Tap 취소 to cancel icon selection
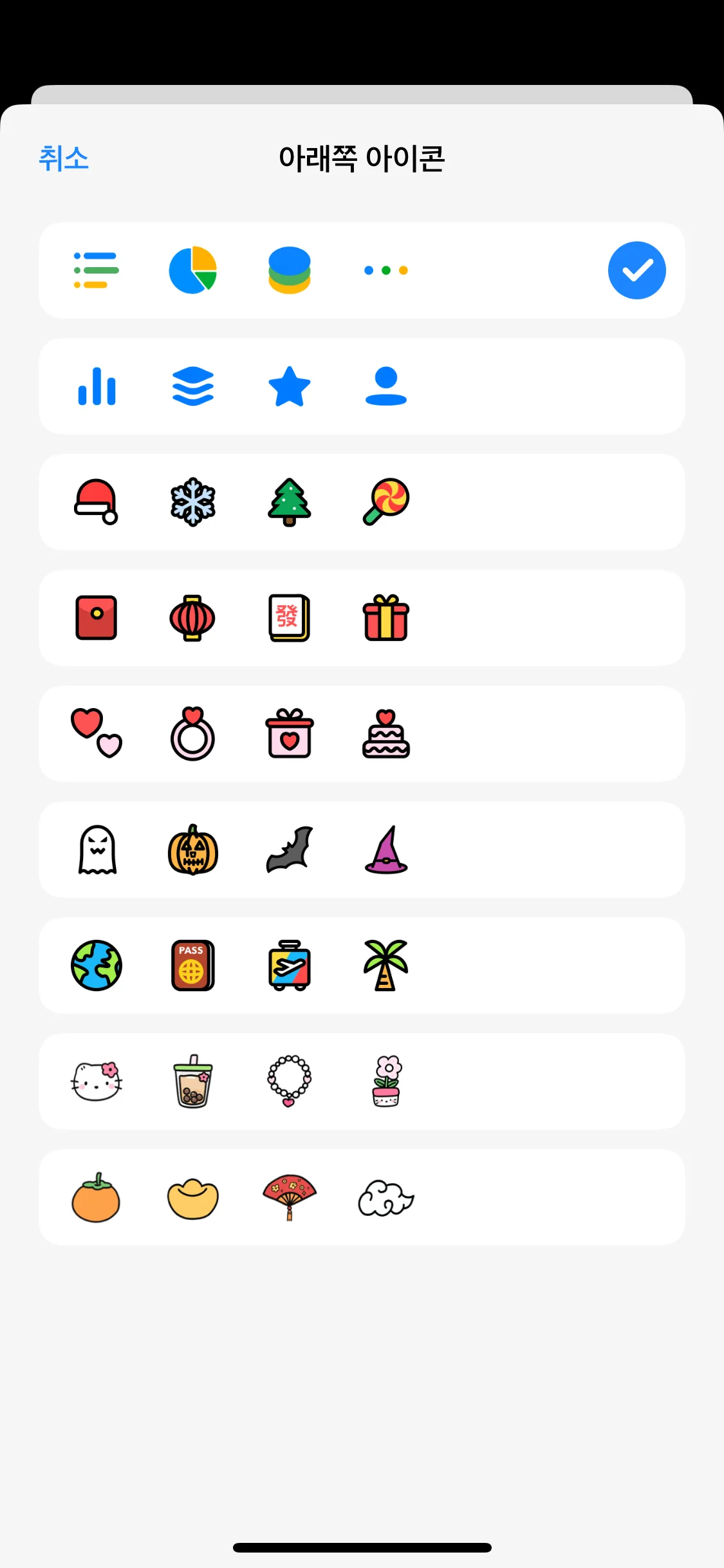 (64, 158)
